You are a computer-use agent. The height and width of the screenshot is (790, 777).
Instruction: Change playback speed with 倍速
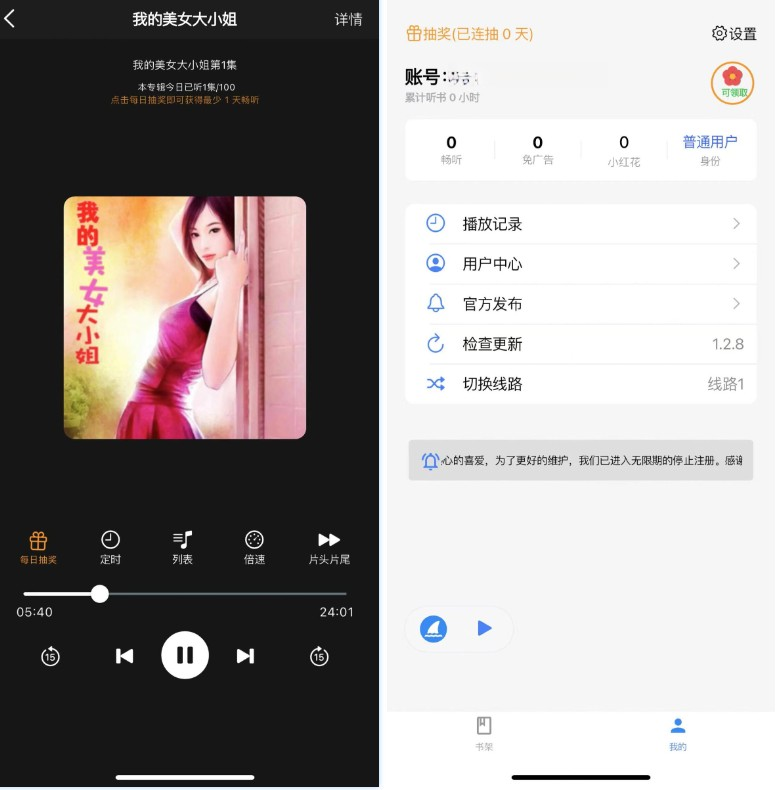coord(254,547)
